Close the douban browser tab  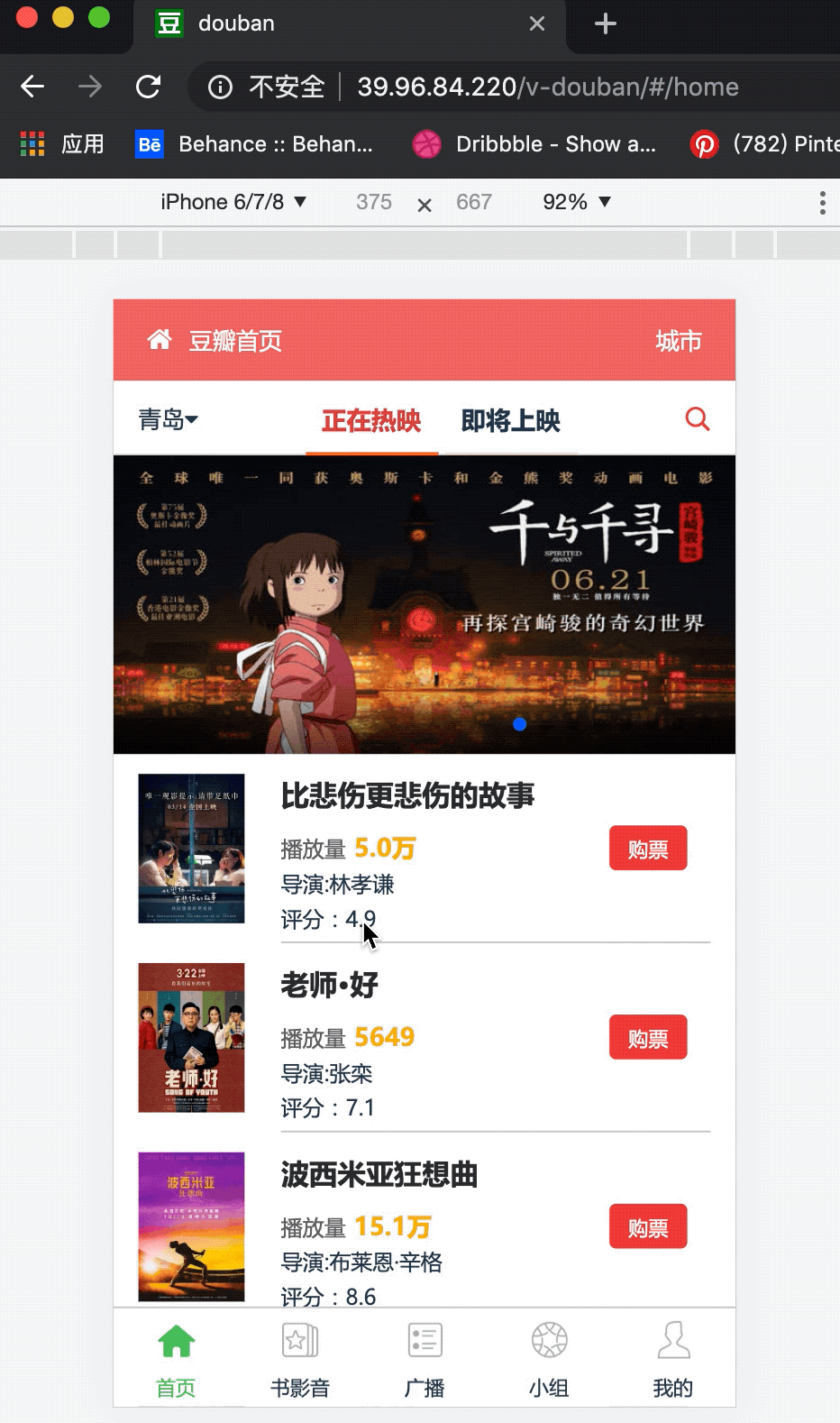point(537,23)
